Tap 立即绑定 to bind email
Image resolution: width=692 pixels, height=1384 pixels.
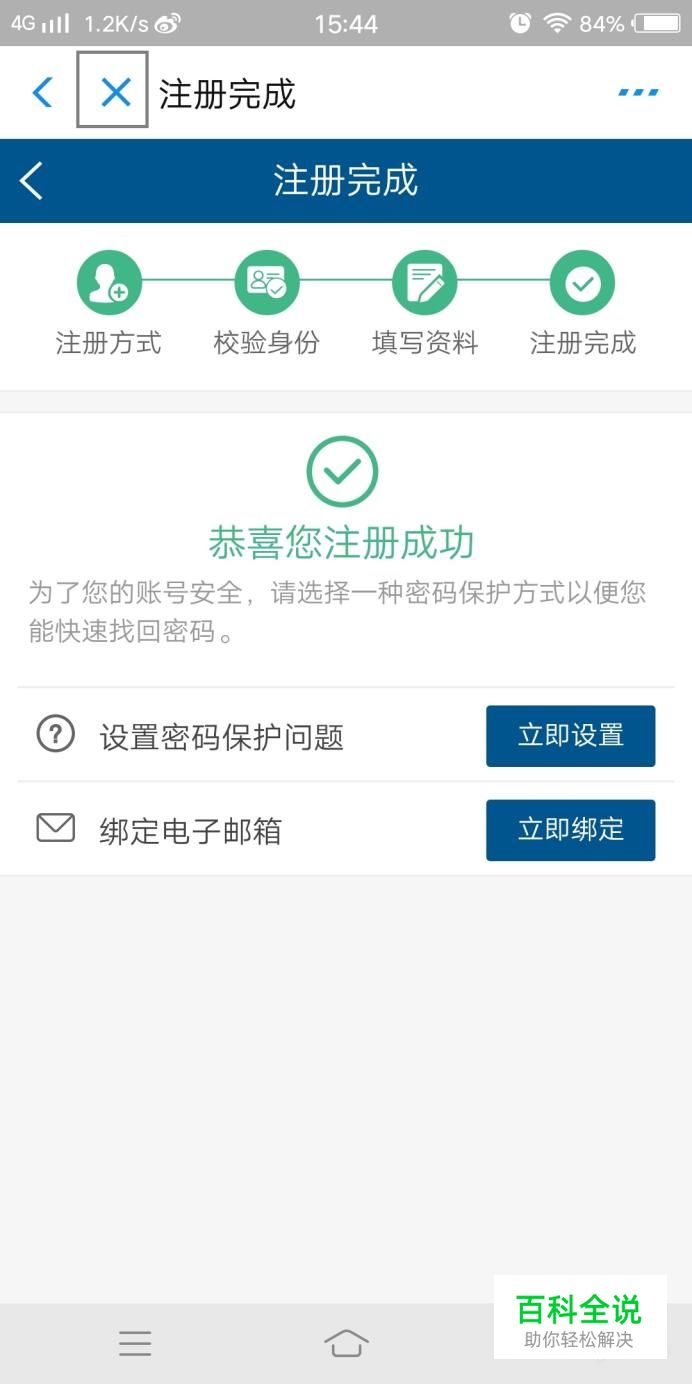570,830
